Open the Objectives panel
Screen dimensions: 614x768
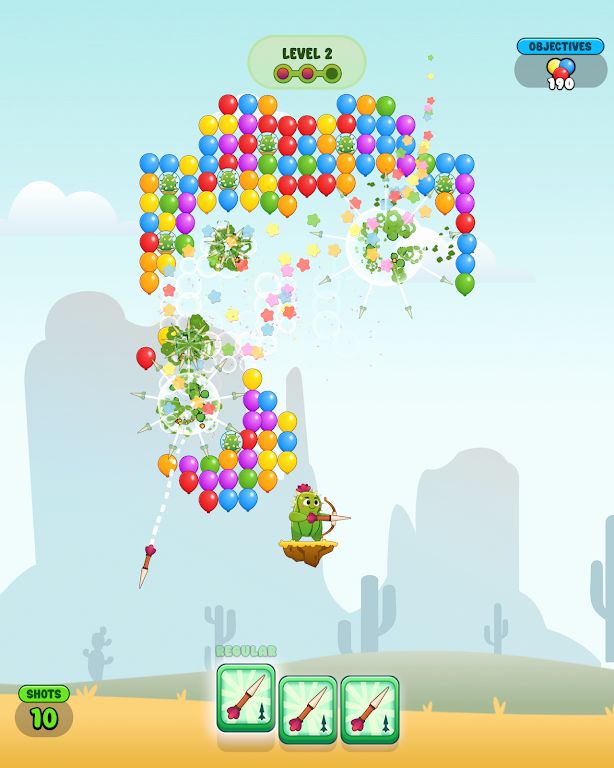tap(560, 64)
